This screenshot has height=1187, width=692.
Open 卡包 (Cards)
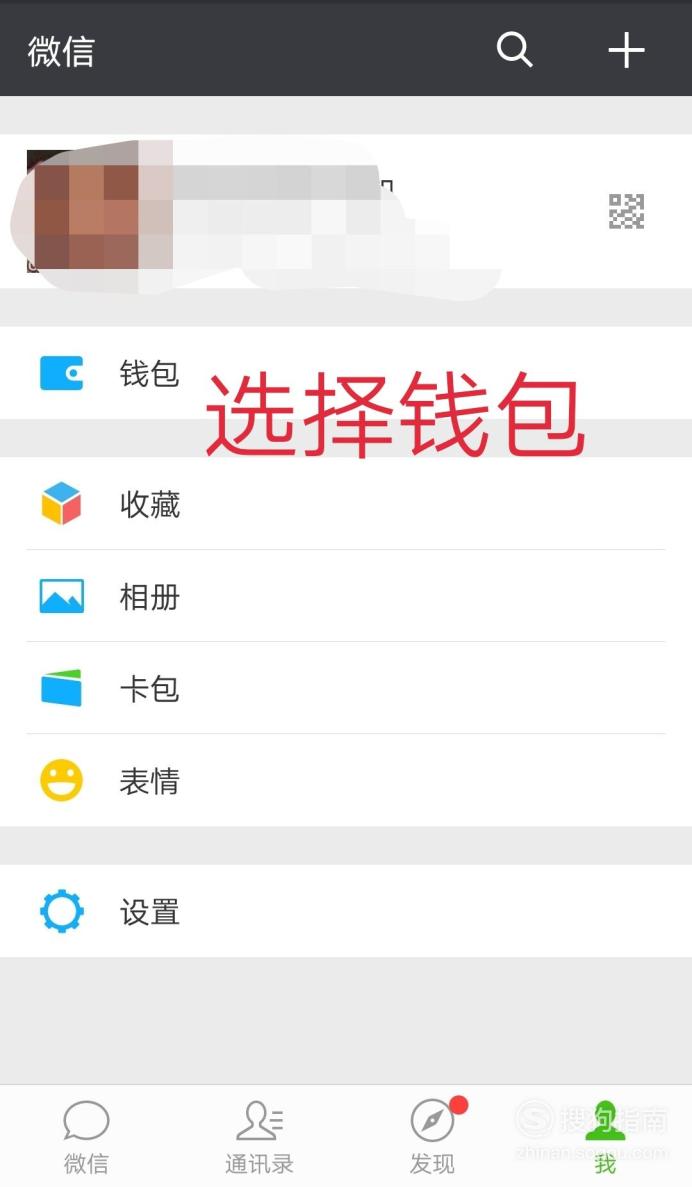point(346,688)
